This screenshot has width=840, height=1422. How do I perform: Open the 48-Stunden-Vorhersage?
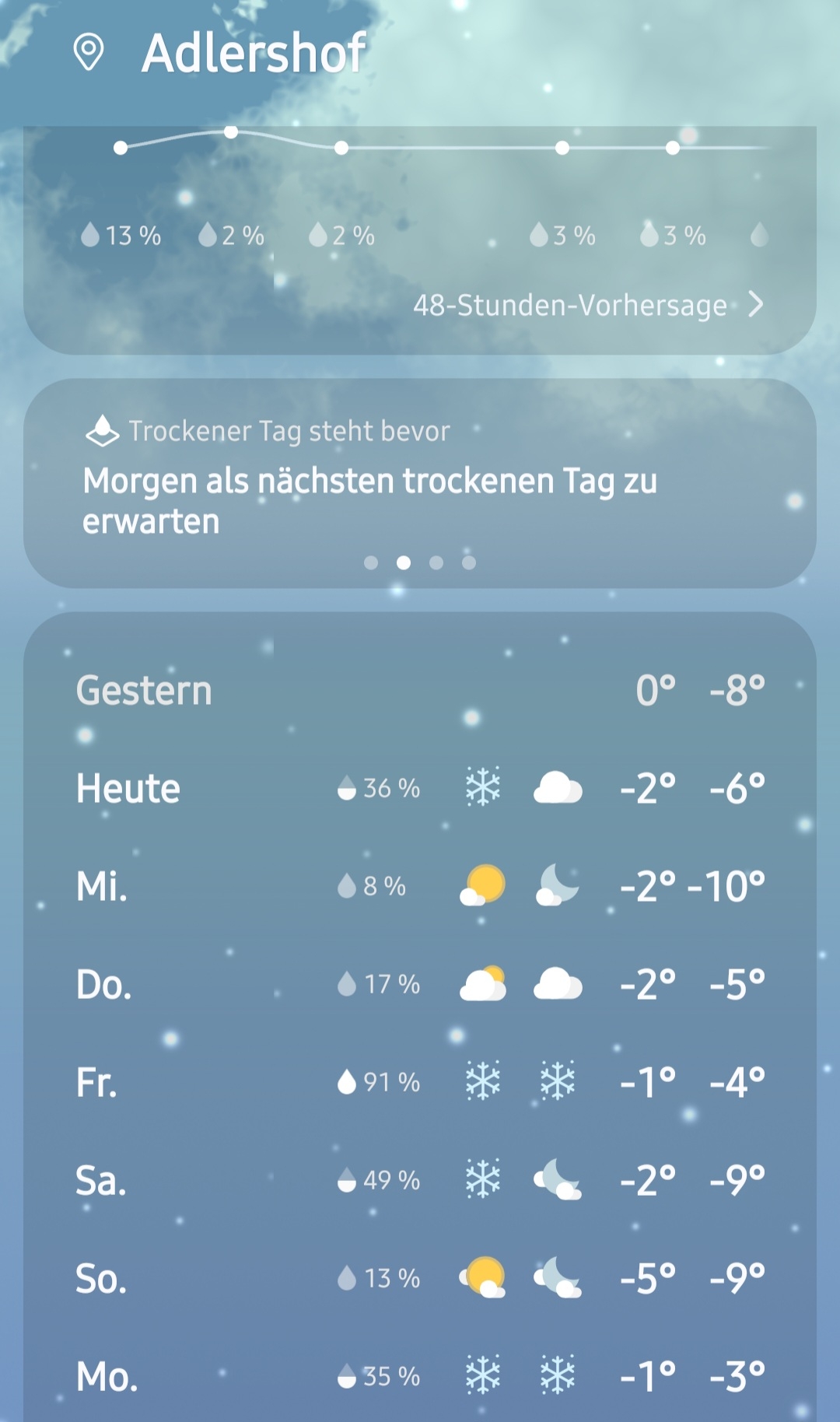(x=587, y=305)
